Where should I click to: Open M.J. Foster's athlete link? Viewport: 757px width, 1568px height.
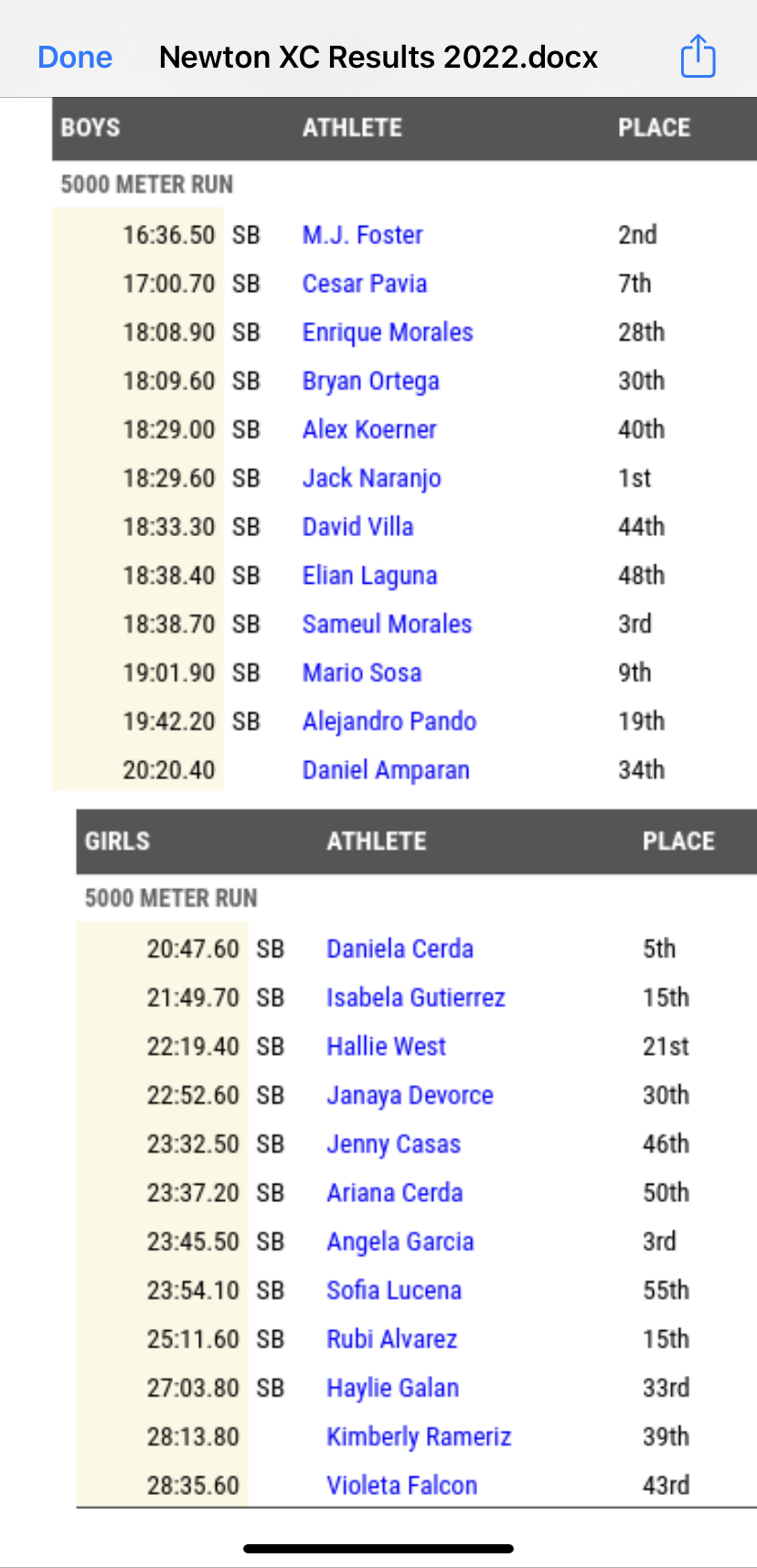pyautogui.click(x=362, y=235)
